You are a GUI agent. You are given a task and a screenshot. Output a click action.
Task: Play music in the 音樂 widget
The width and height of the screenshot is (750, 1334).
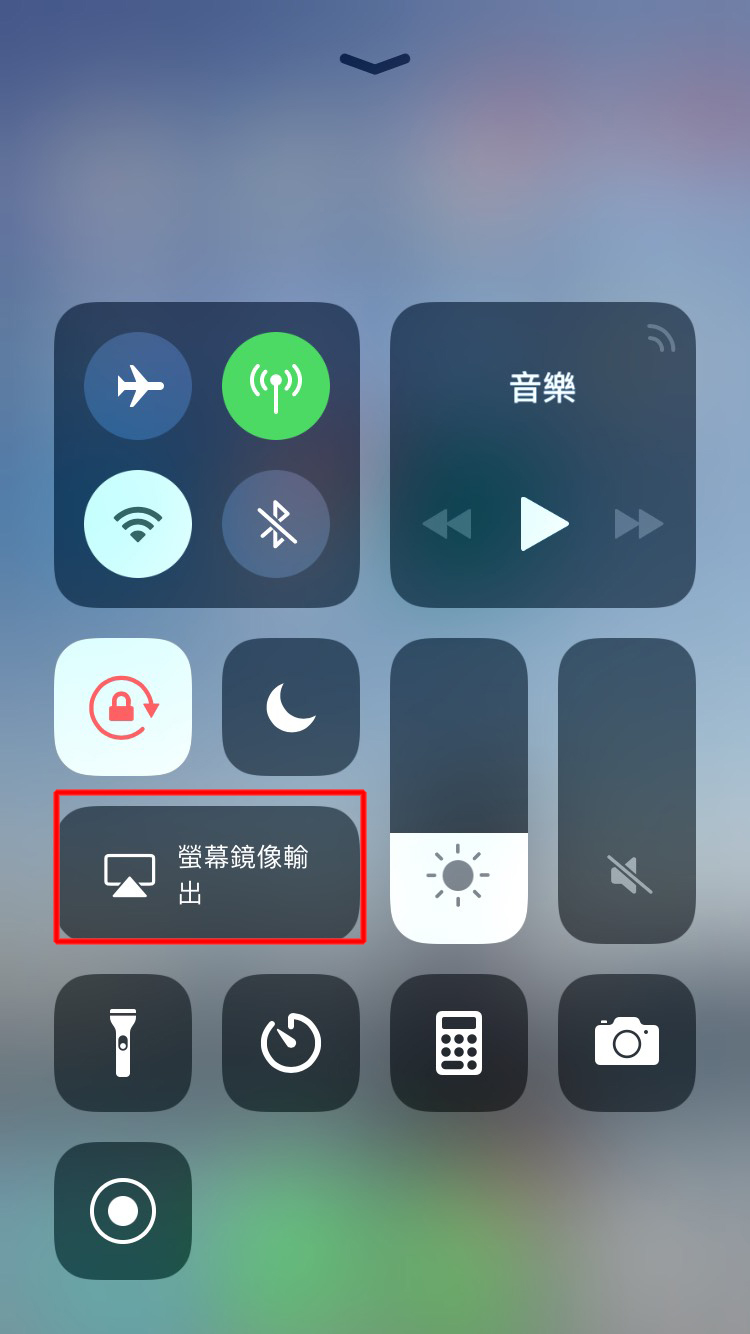tap(543, 523)
